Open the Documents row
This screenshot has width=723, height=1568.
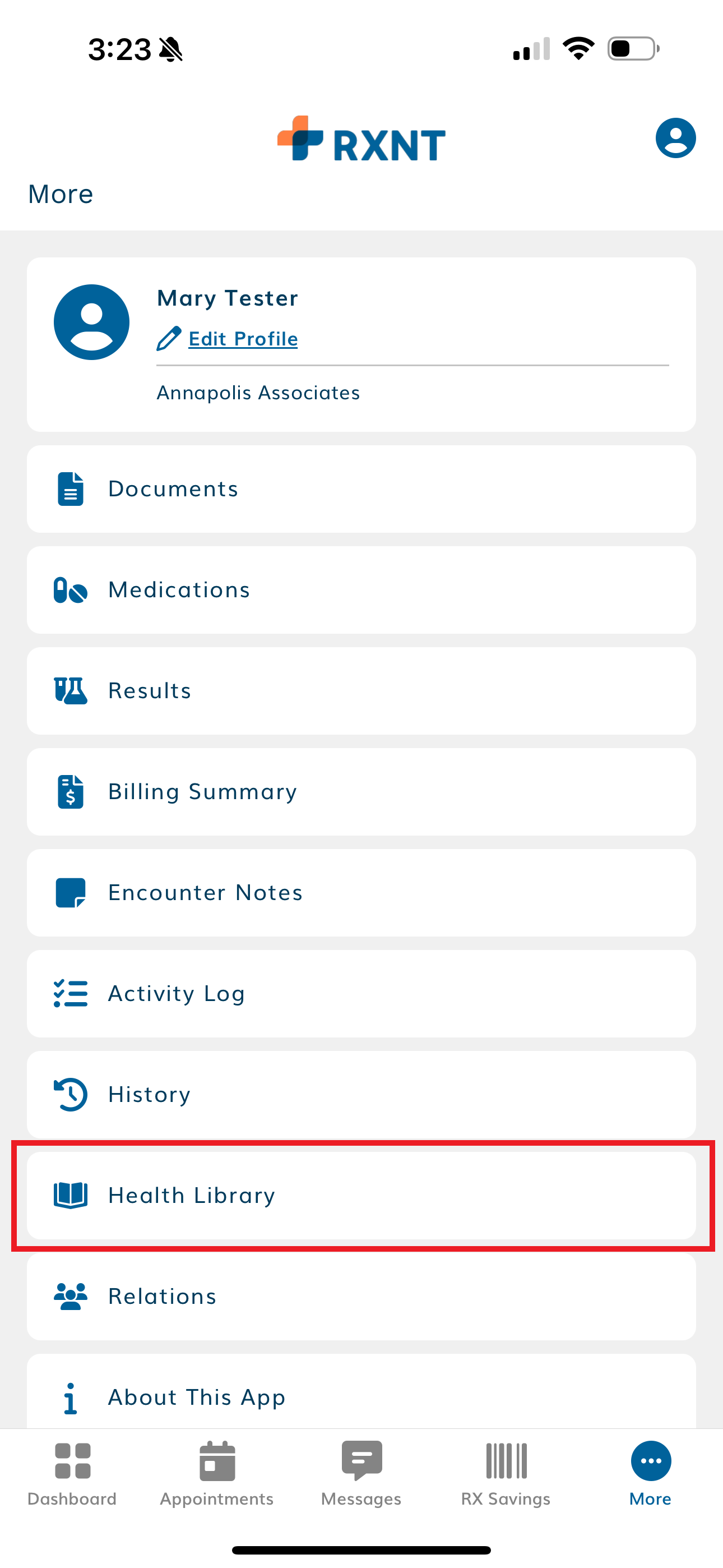(361, 489)
